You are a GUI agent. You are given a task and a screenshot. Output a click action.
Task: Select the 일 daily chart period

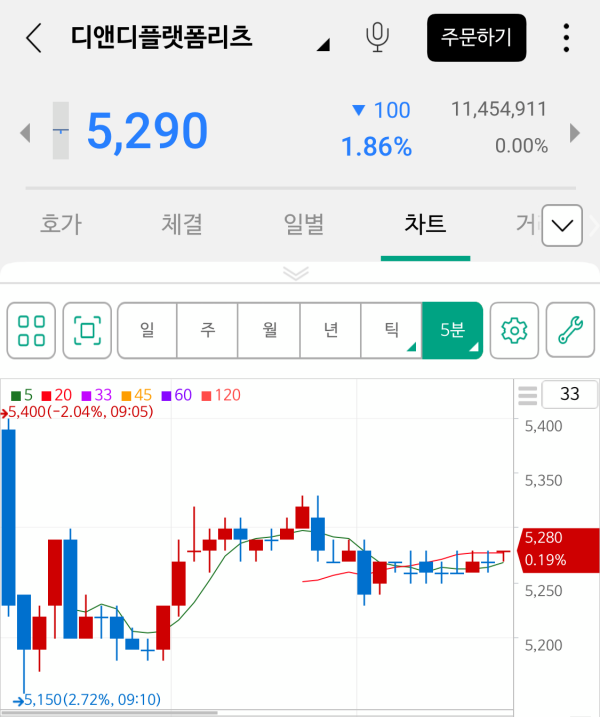(147, 330)
